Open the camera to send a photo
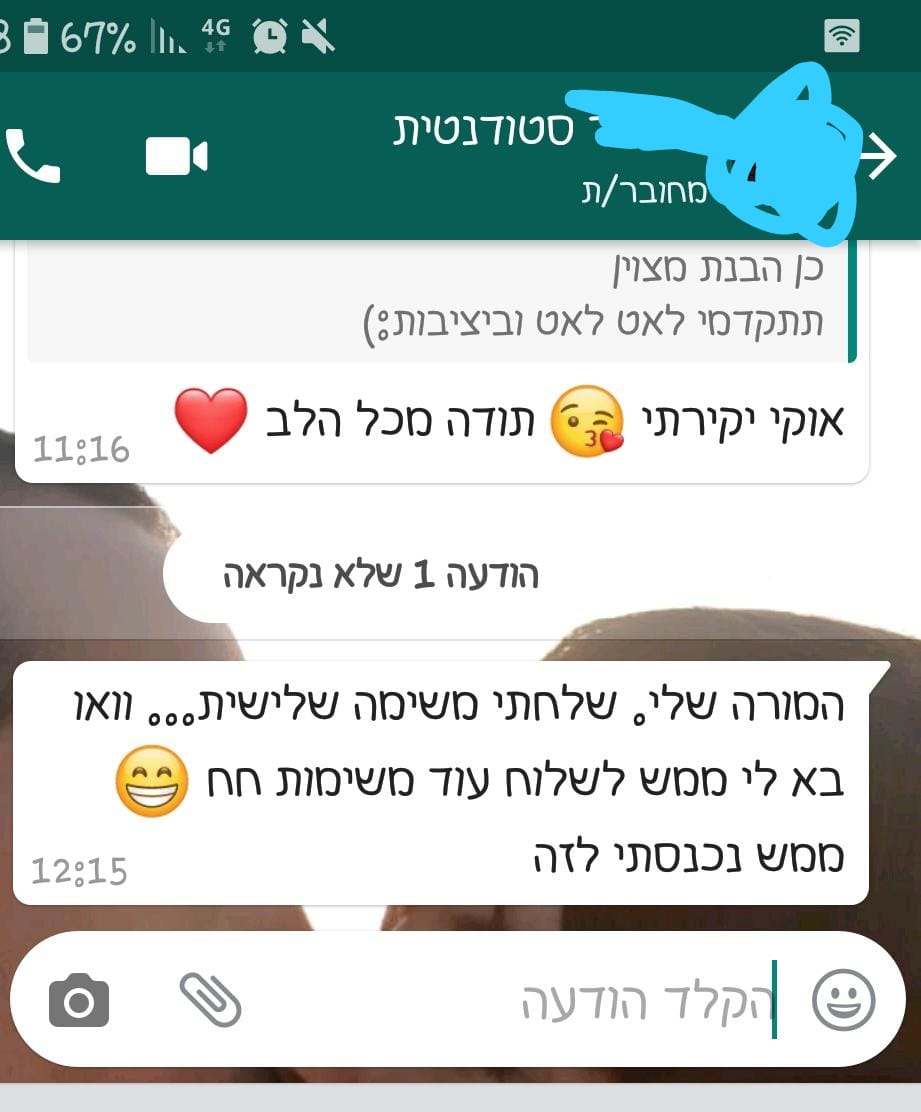 79,1001
